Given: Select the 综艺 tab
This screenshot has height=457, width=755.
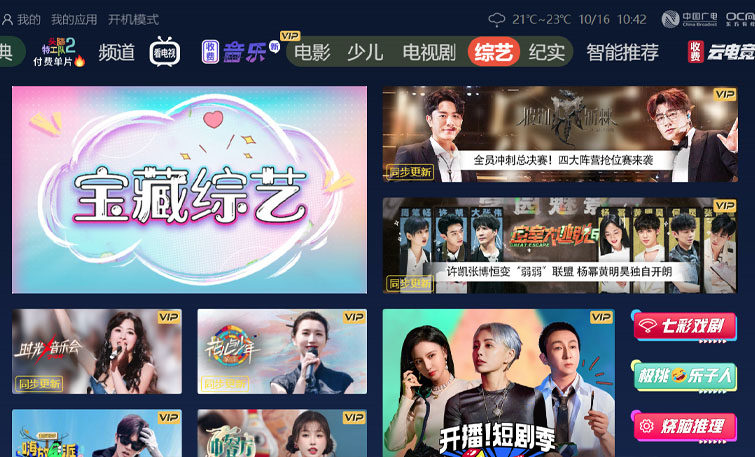Looking at the screenshot, I should 493,53.
